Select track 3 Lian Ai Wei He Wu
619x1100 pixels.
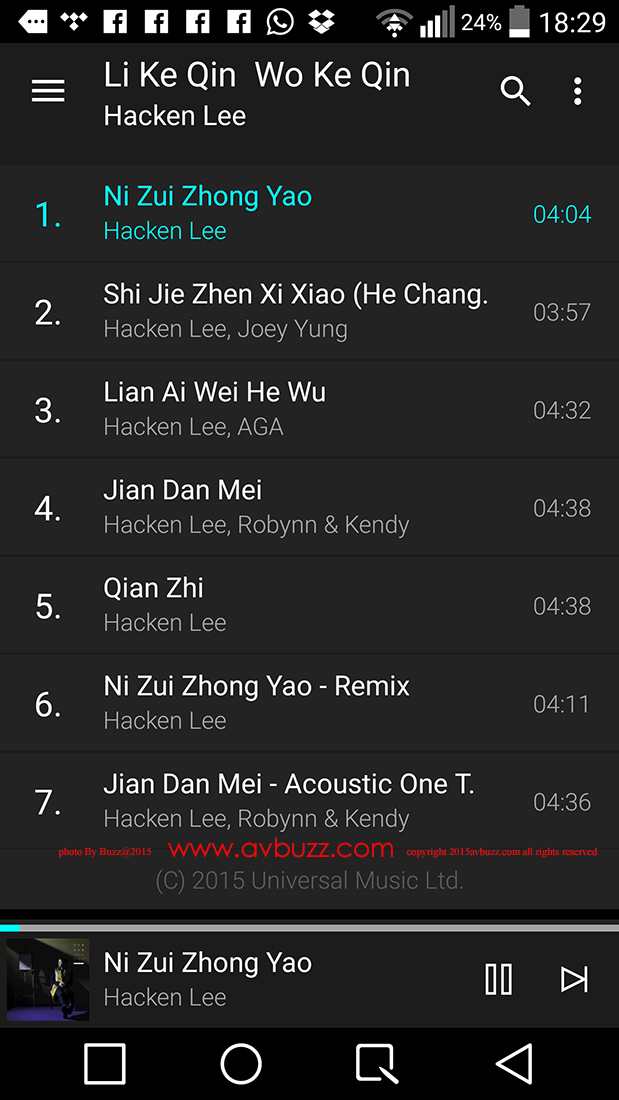pyautogui.click(x=300, y=409)
